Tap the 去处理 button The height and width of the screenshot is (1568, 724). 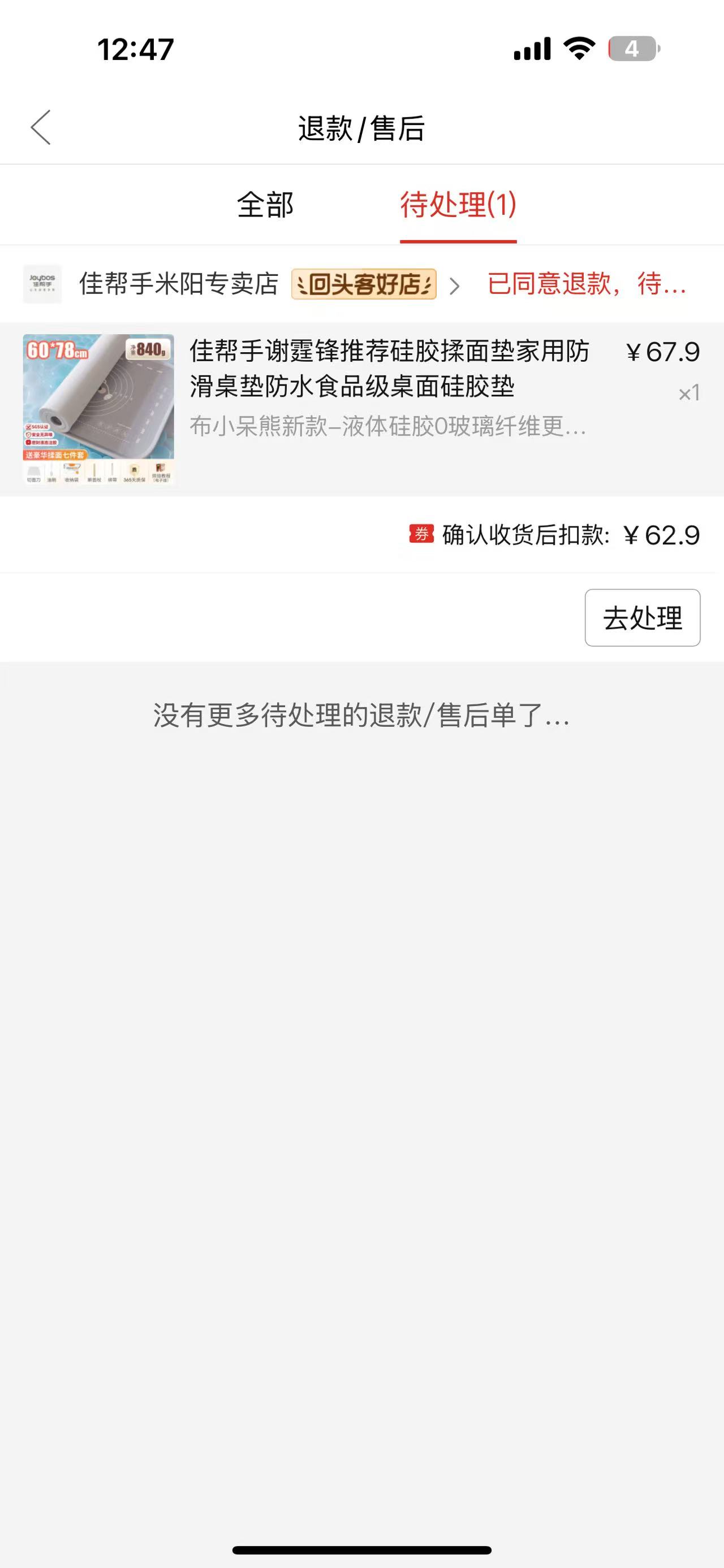(642, 618)
